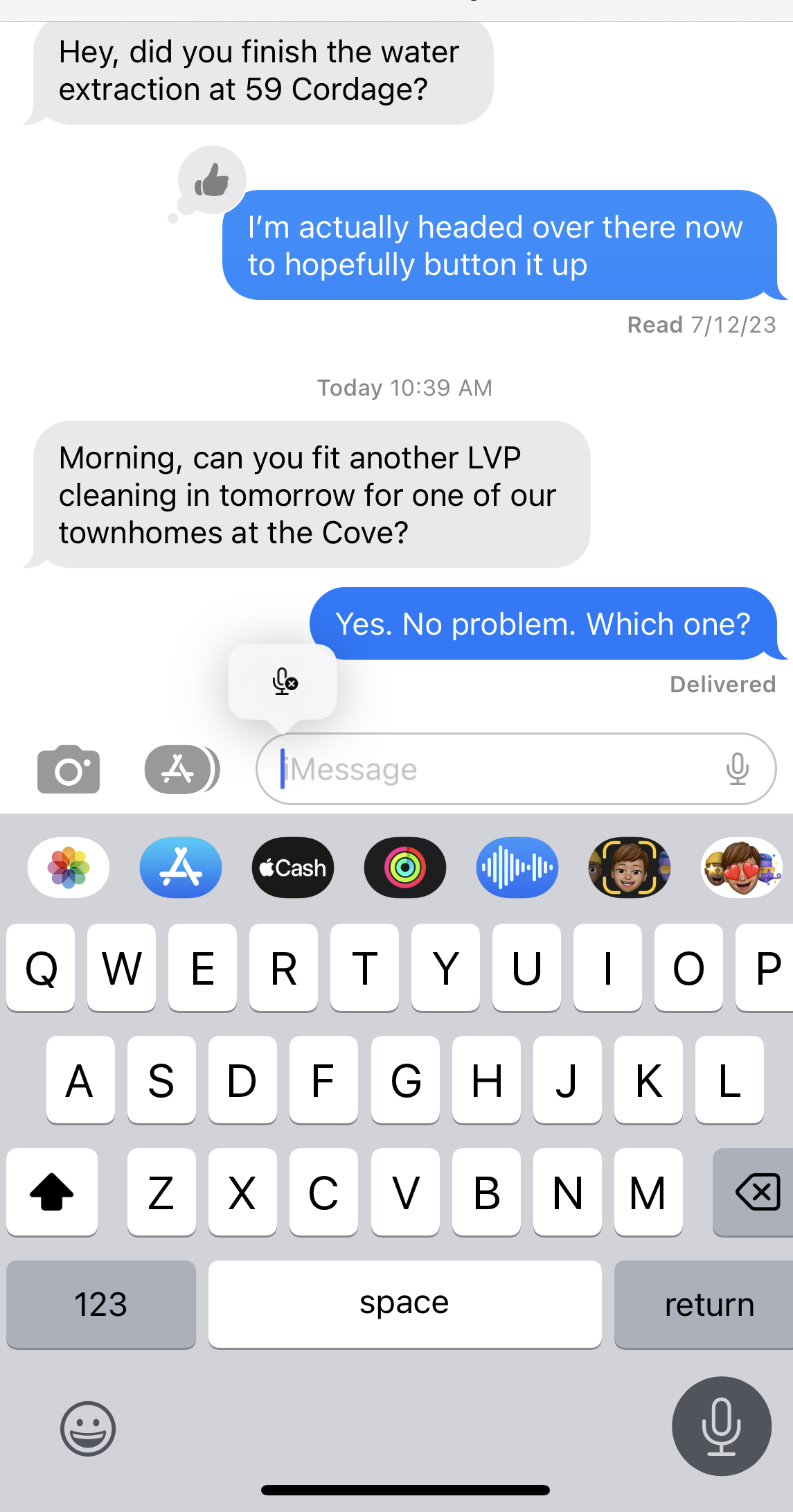The height and width of the screenshot is (1512, 793).
Task: Open the emoji keyboard
Action: (x=88, y=1428)
